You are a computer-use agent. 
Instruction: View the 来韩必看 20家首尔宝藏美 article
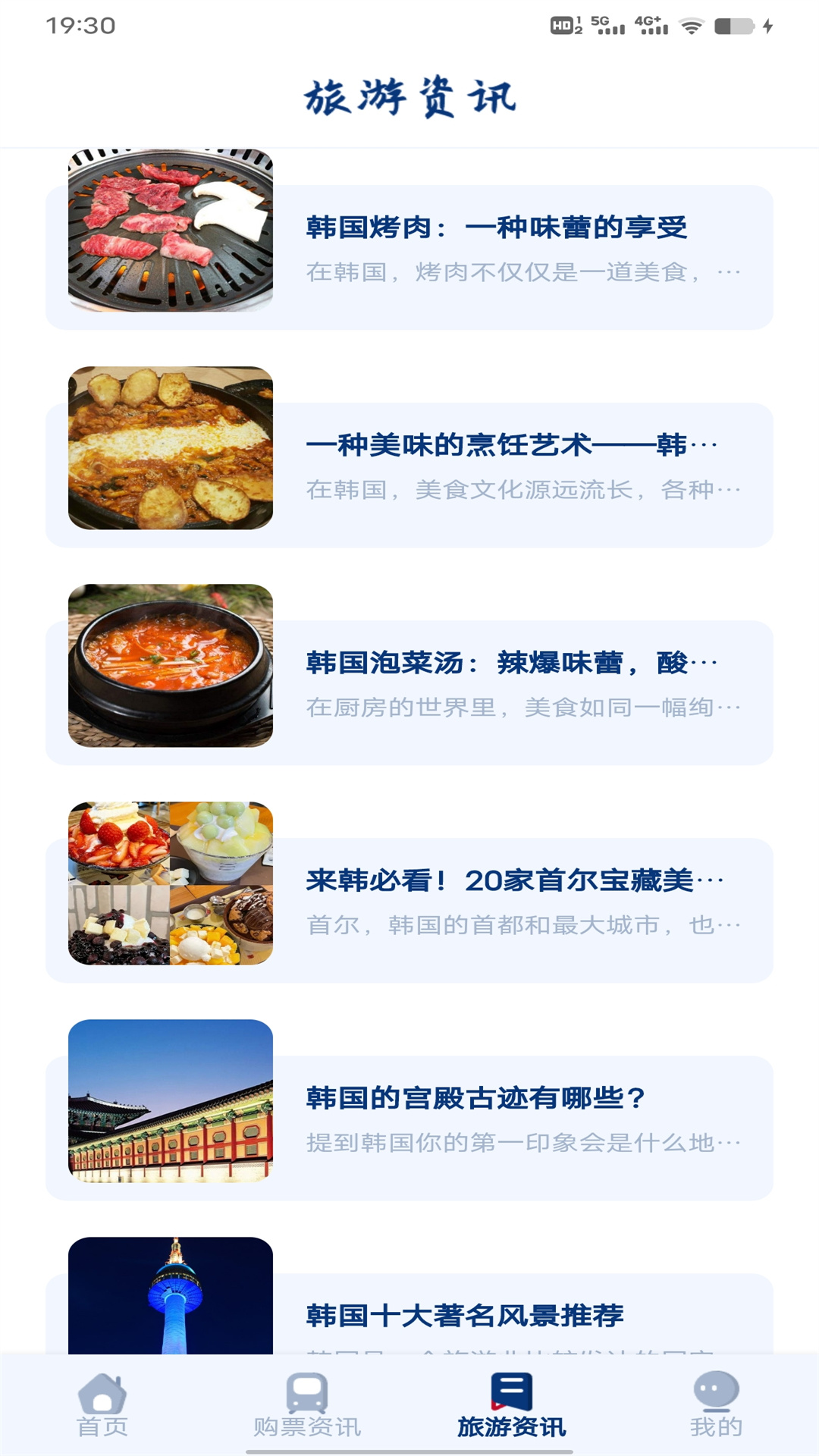pos(514,880)
